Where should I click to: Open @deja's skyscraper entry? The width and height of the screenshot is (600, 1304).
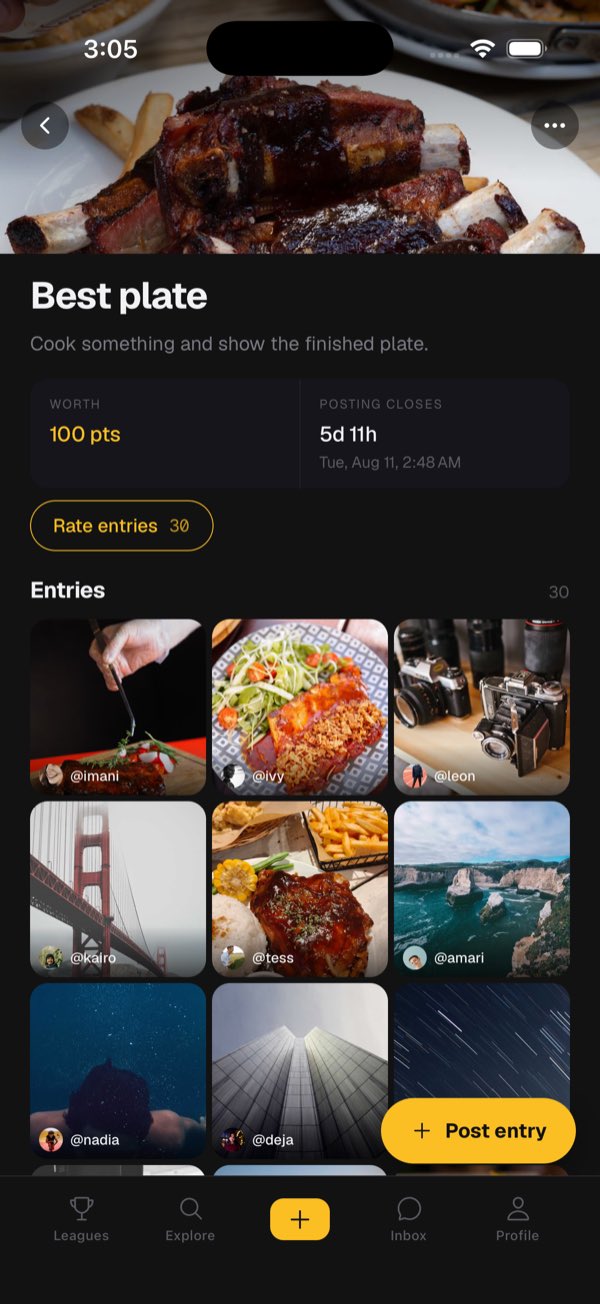pyautogui.click(x=300, y=1071)
